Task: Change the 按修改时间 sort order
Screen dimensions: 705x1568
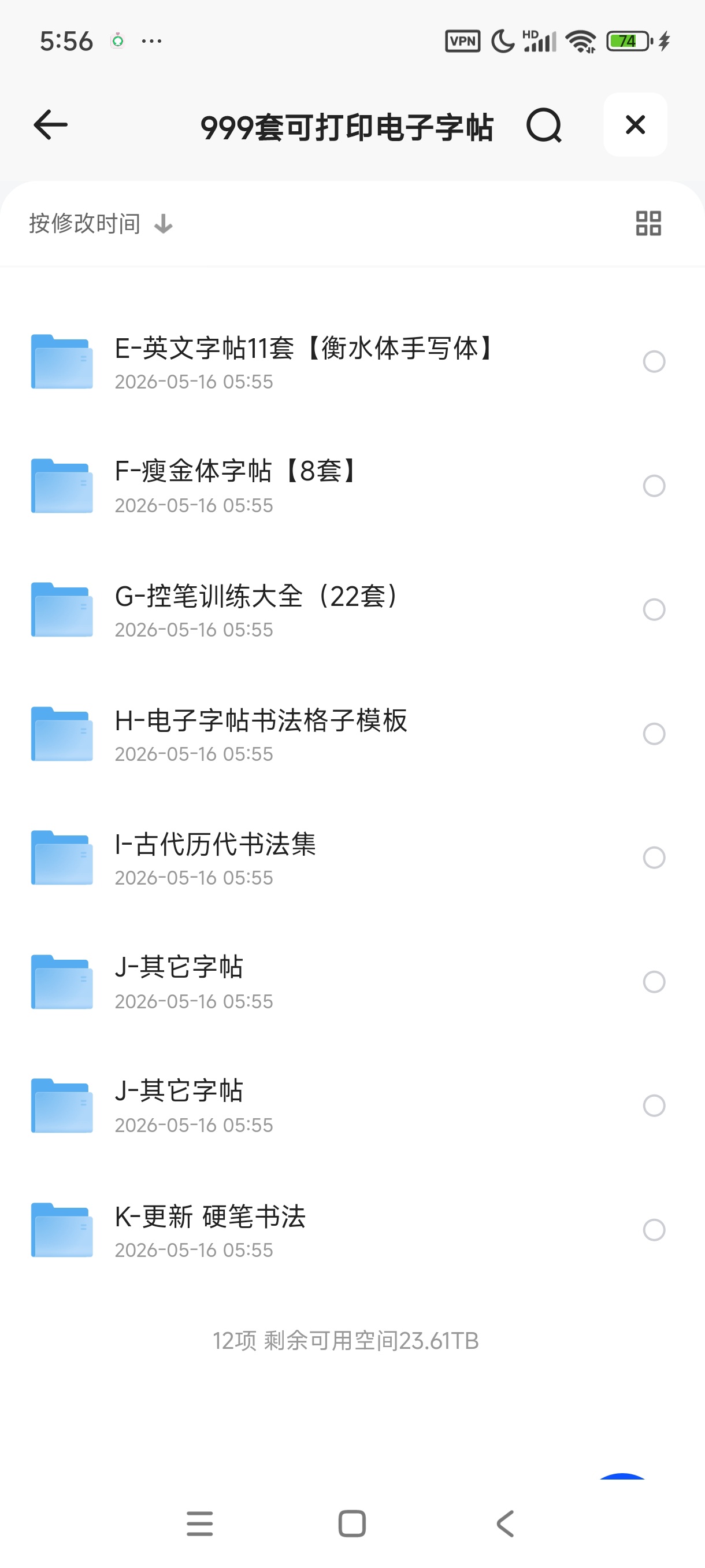Action: click(x=101, y=223)
